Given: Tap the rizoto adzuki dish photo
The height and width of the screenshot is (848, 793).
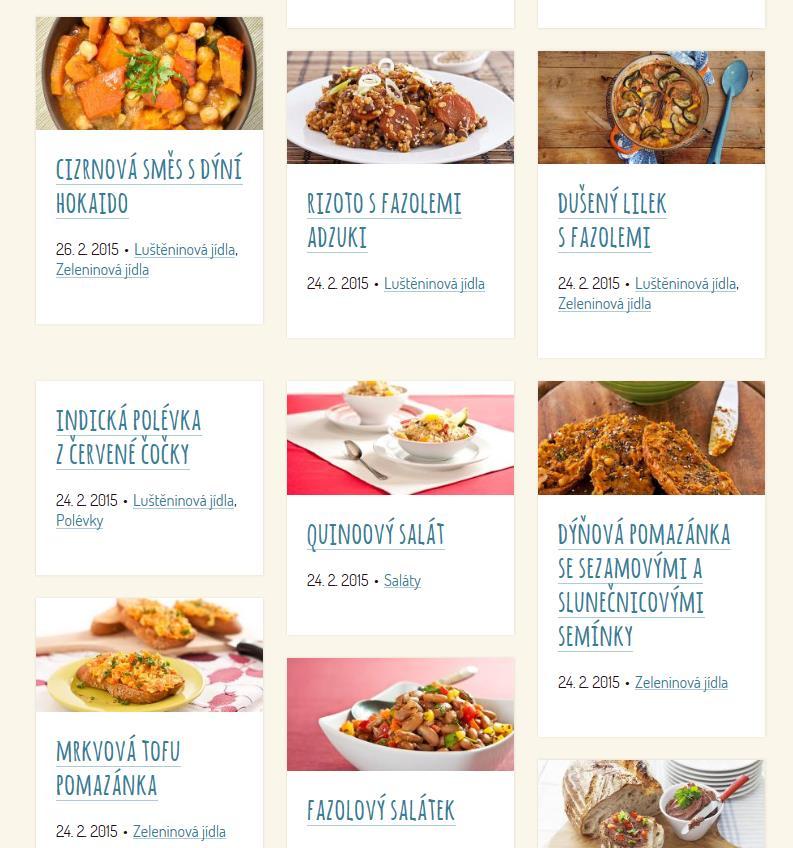Looking at the screenshot, I should (x=400, y=107).
